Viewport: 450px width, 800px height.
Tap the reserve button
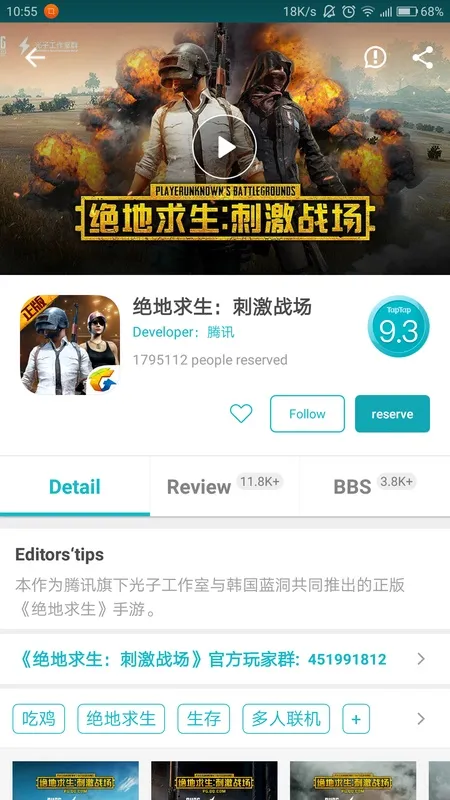coord(392,414)
